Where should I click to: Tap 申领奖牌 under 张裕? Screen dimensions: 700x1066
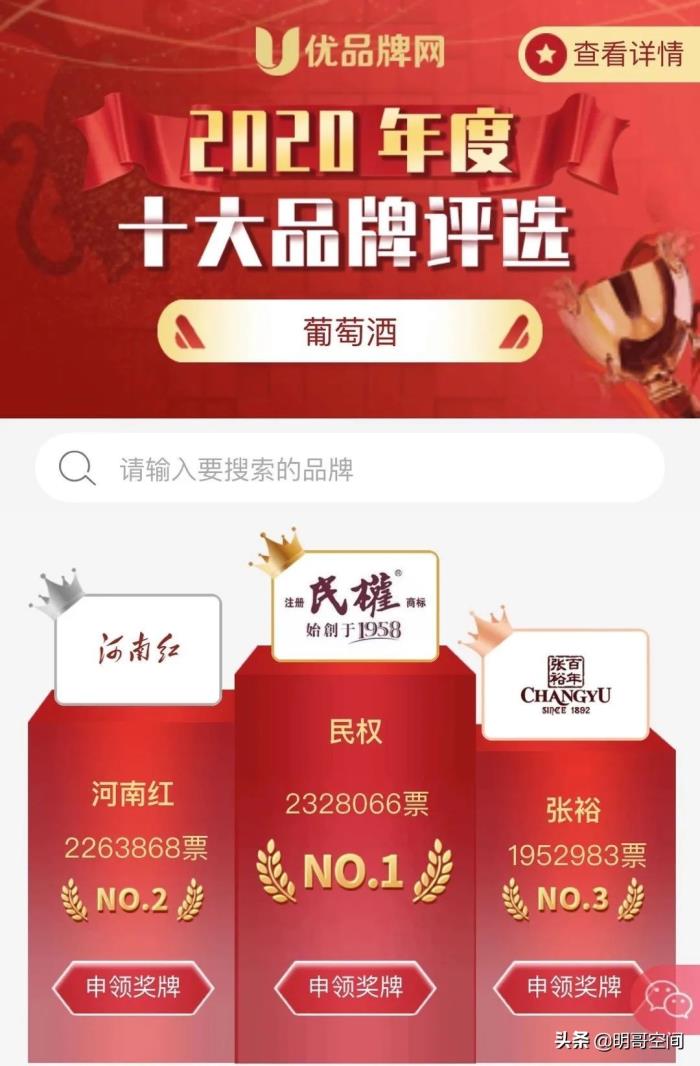click(x=573, y=987)
